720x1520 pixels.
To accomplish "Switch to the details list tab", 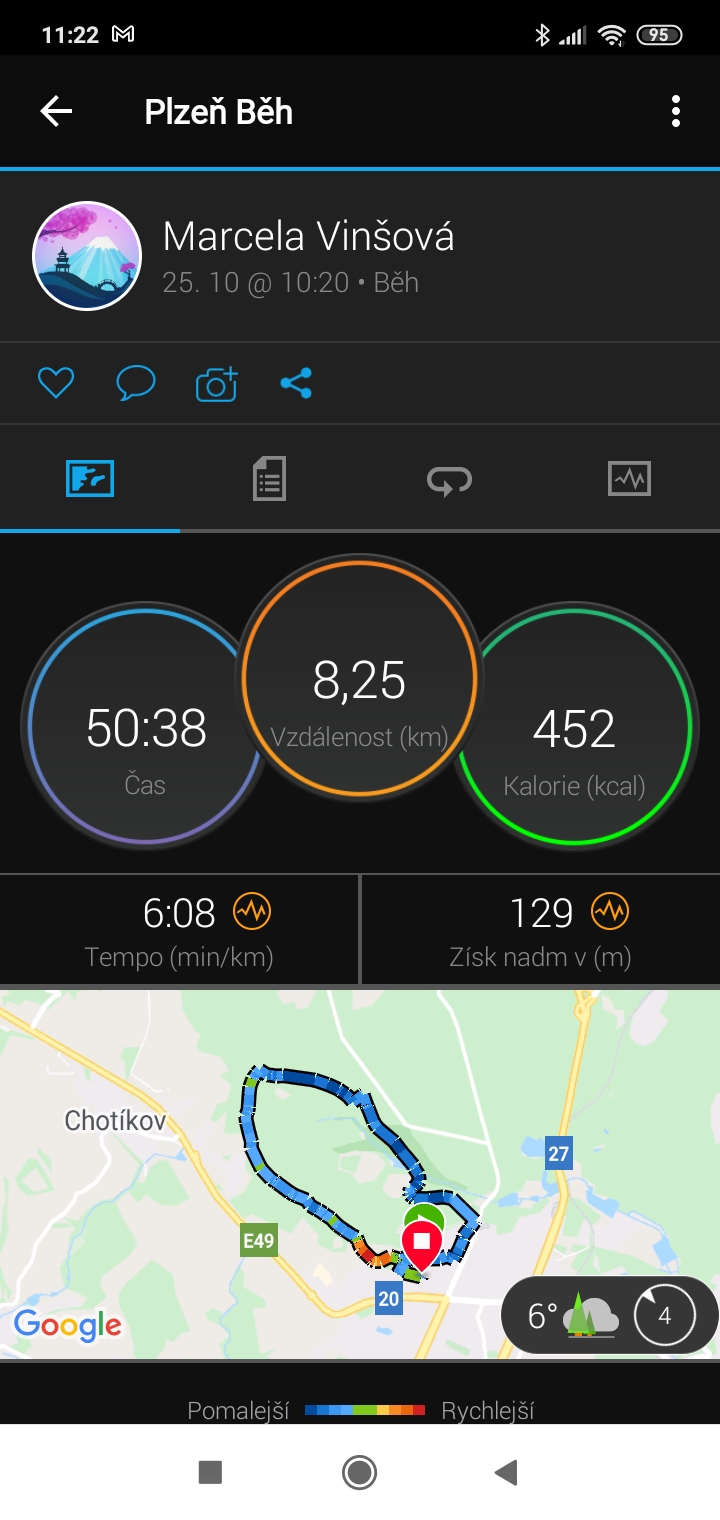I will coord(269,479).
